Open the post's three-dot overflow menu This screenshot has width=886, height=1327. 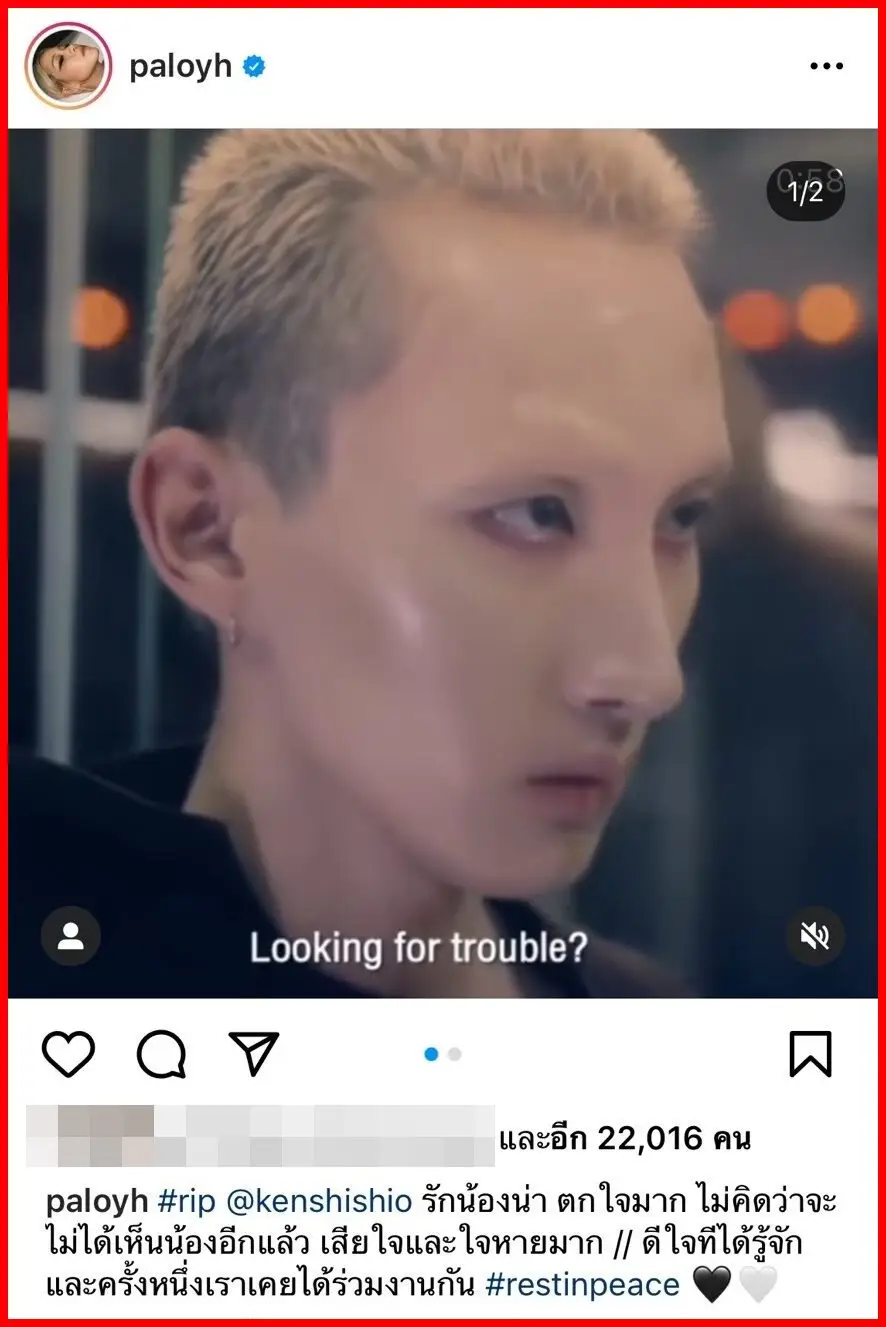[x=826, y=67]
